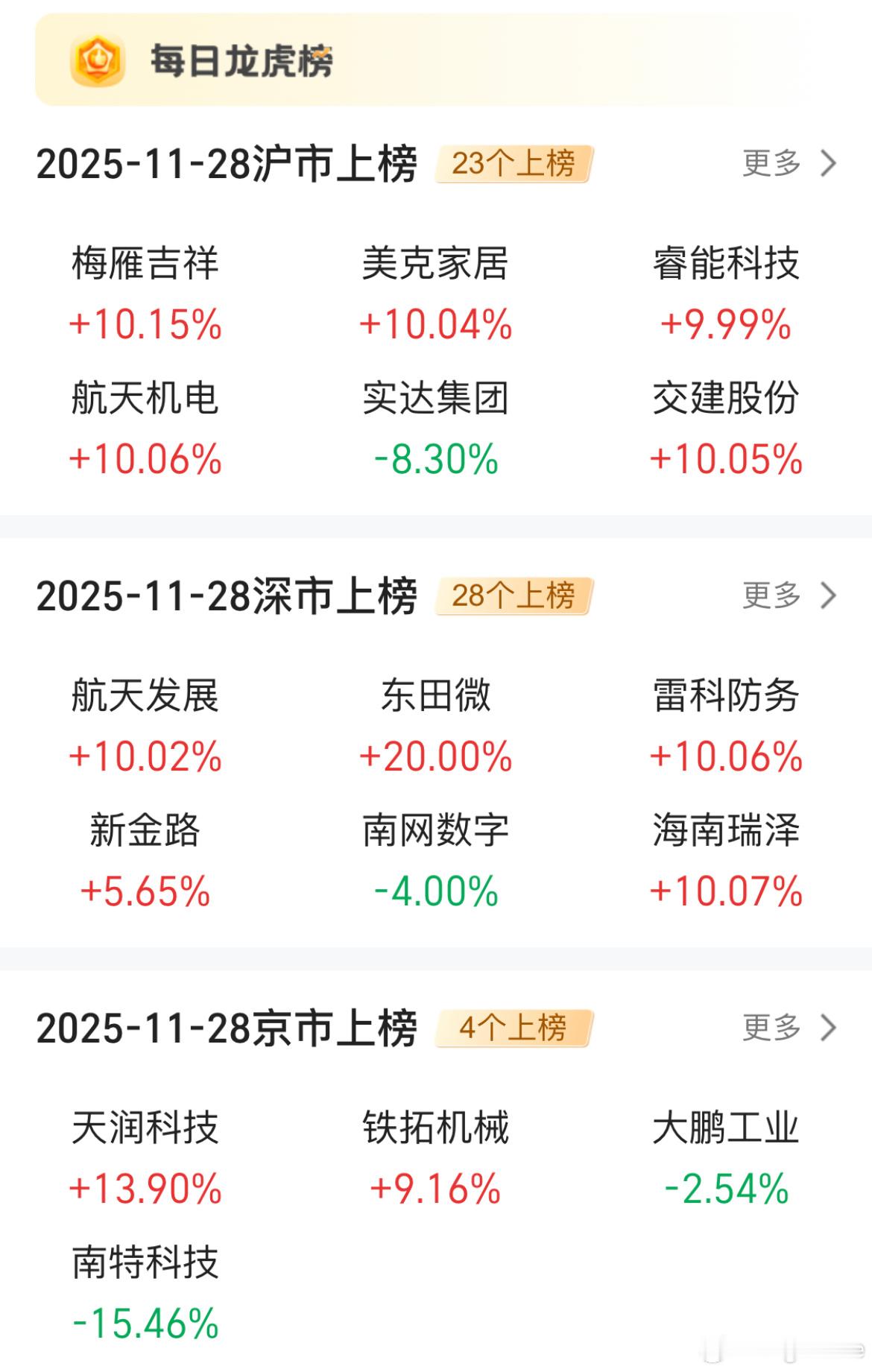Open more for 沪市上榜 list
The height and width of the screenshot is (1372, 872).
(x=789, y=163)
